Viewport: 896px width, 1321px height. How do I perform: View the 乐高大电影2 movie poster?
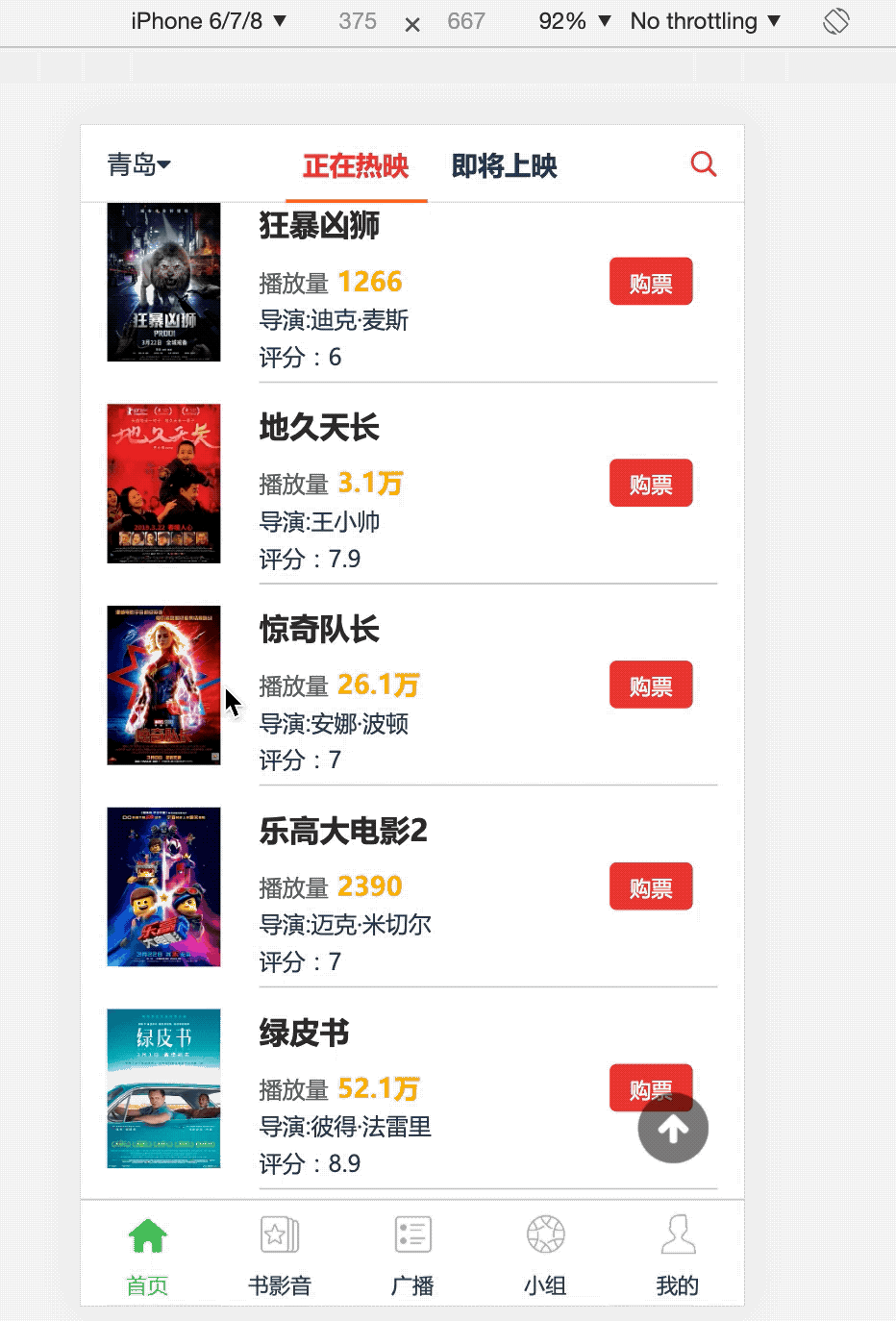(x=163, y=887)
